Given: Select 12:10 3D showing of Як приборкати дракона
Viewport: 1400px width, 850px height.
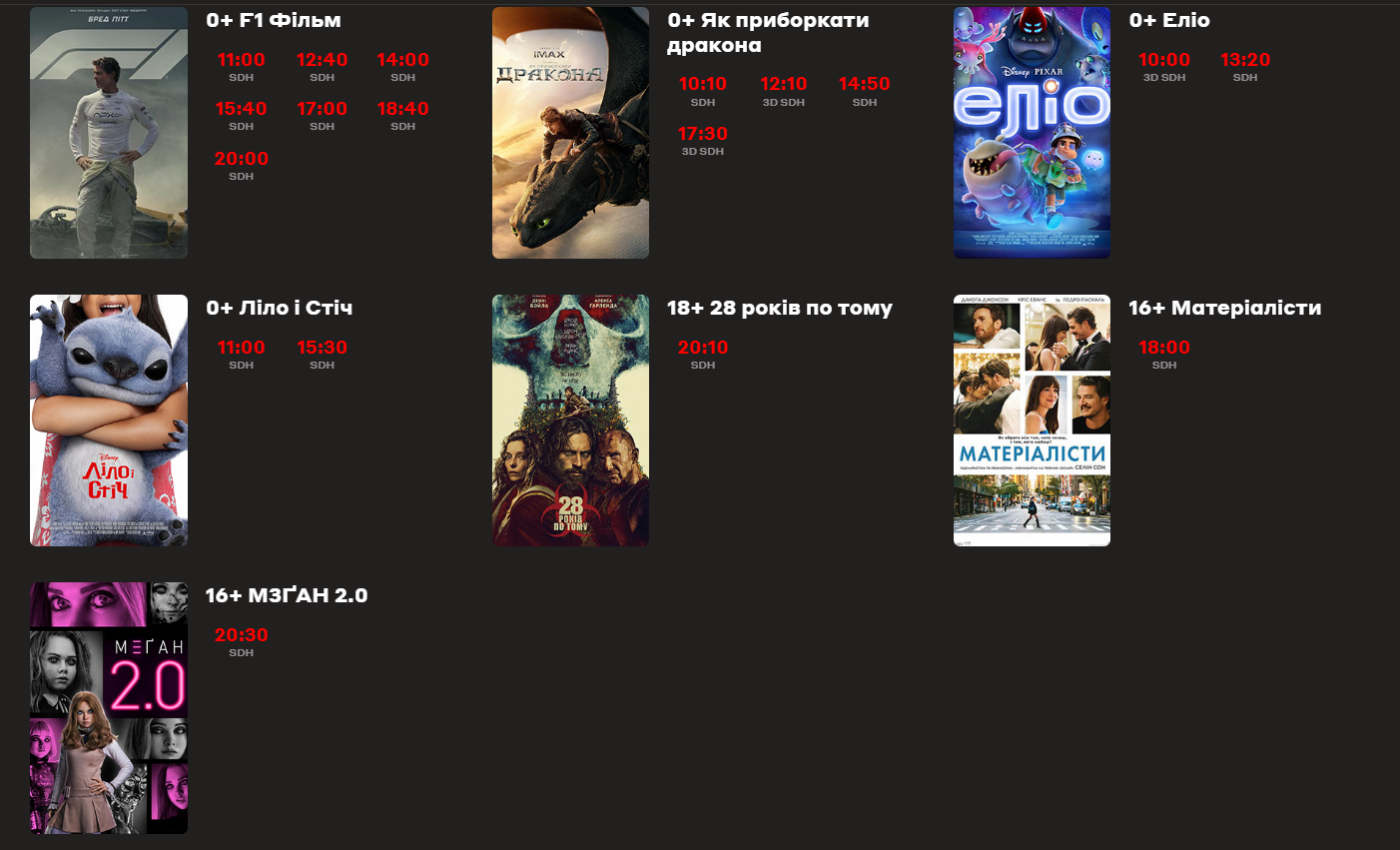Looking at the screenshot, I should 783,84.
